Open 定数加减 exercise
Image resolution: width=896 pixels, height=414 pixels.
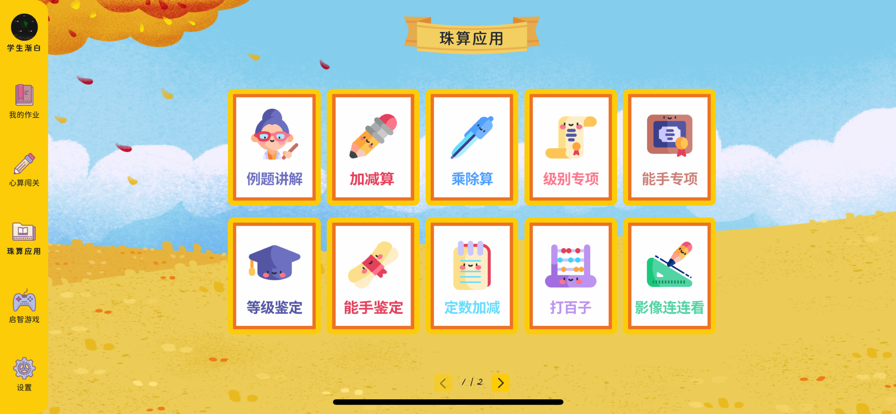click(471, 276)
